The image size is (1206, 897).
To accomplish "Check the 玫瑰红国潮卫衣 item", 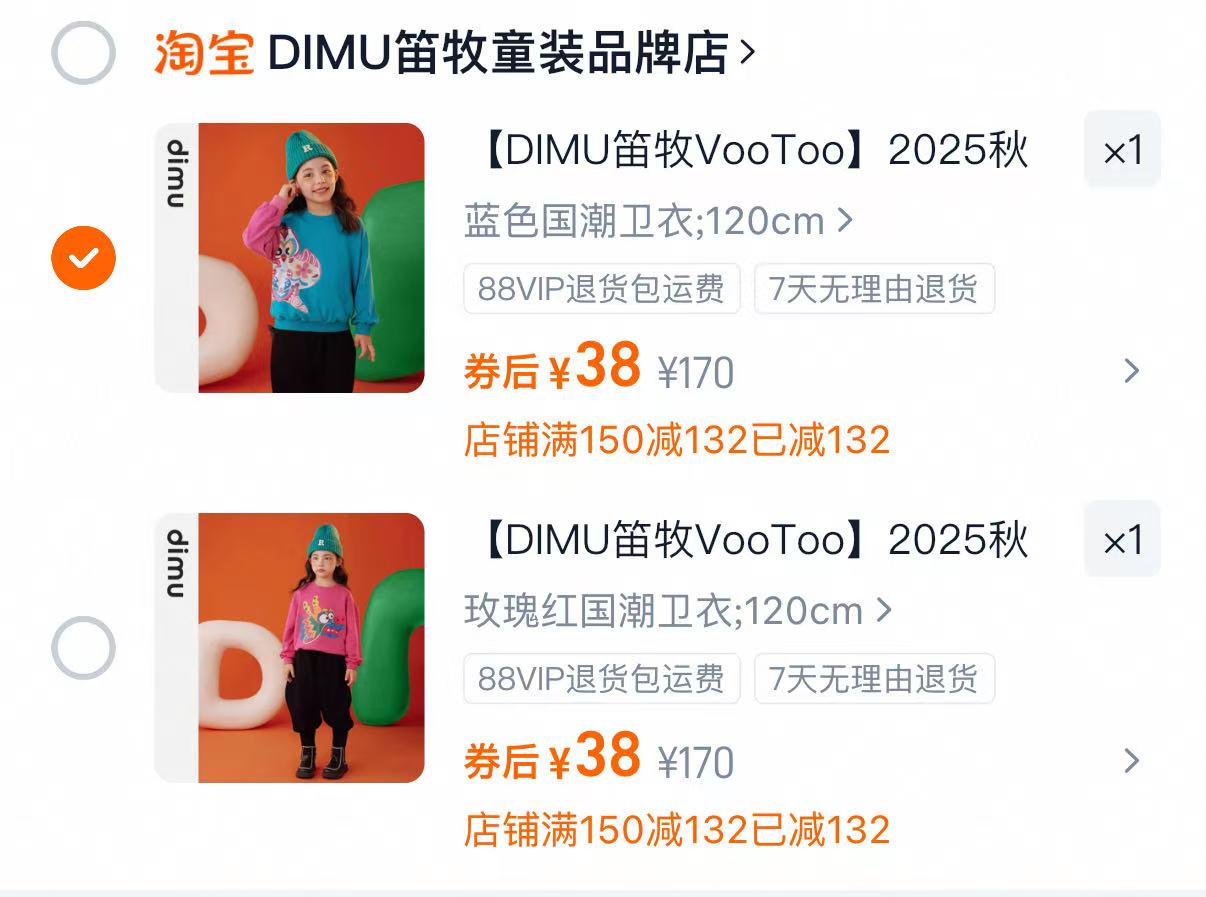I will pos(83,648).
